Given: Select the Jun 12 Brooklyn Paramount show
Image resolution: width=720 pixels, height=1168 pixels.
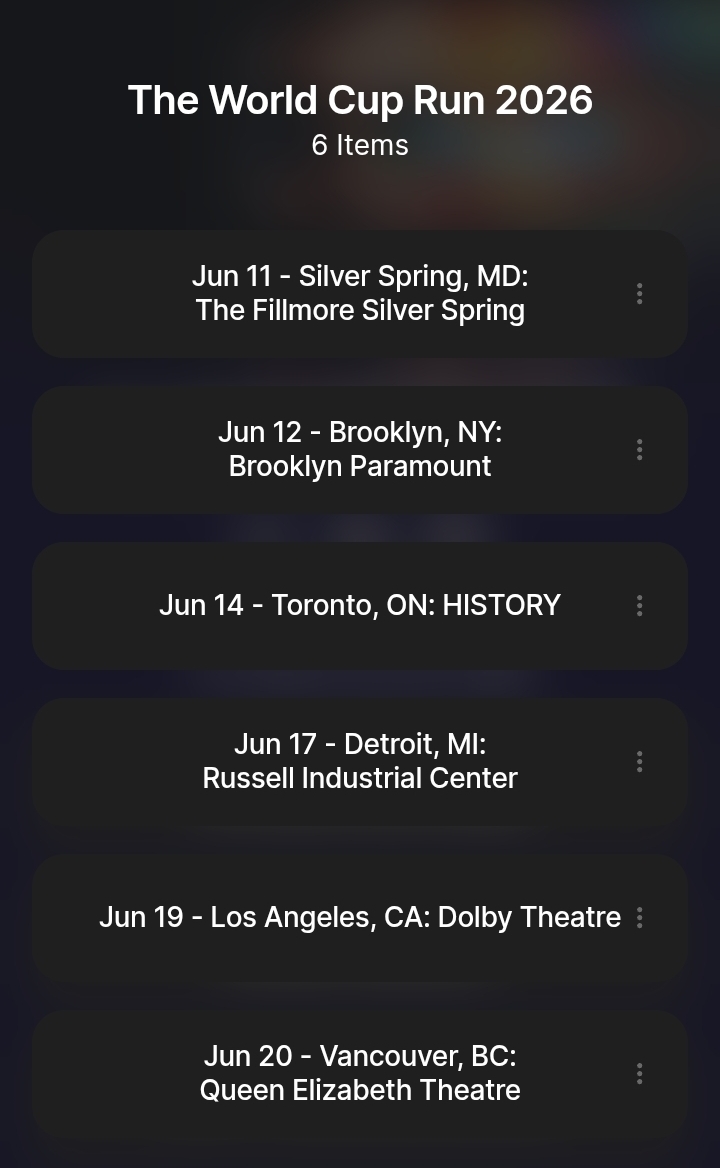Looking at the screenshot, I should [x=360, y=449].
